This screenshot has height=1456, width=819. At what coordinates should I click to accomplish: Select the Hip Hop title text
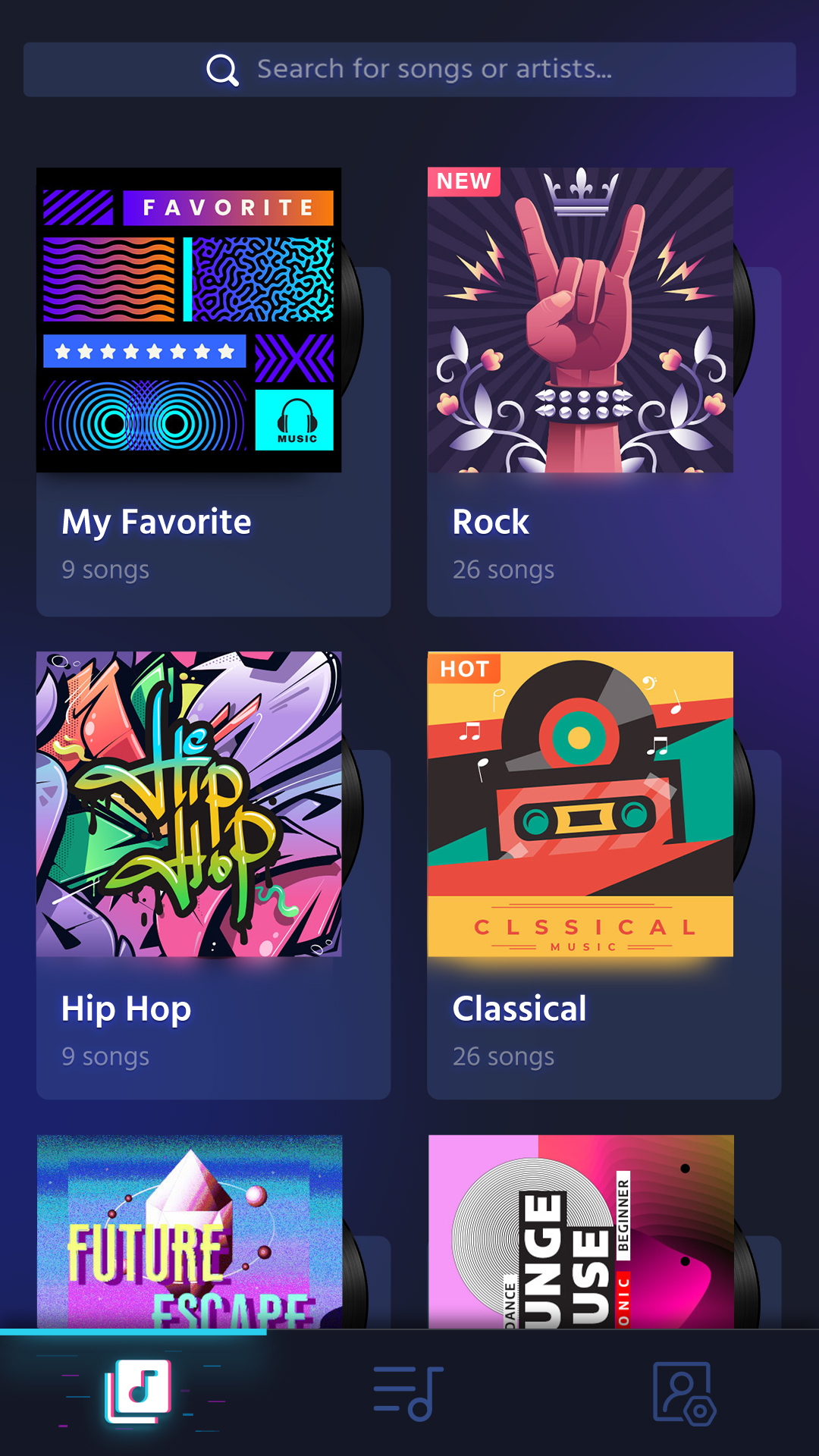pyautogui.click(x=126, y=1009)
